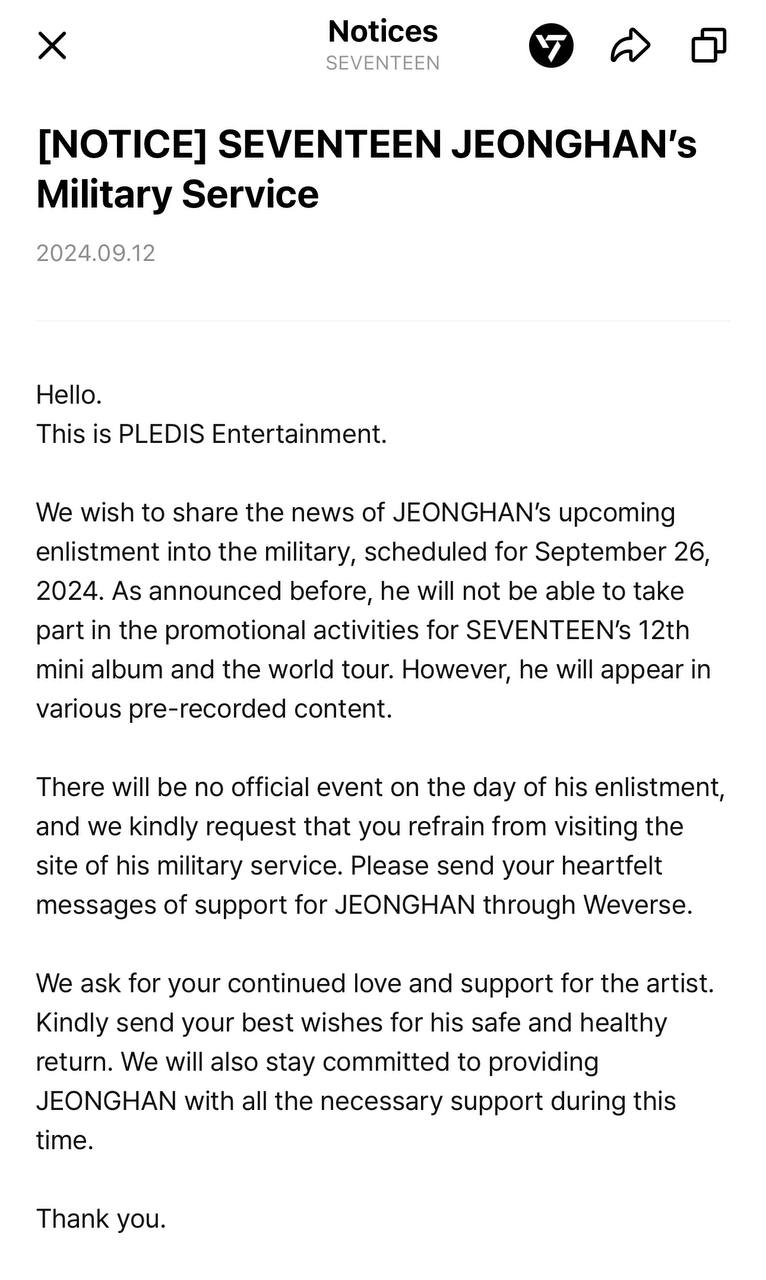Close the notice page

click(52, 45)
